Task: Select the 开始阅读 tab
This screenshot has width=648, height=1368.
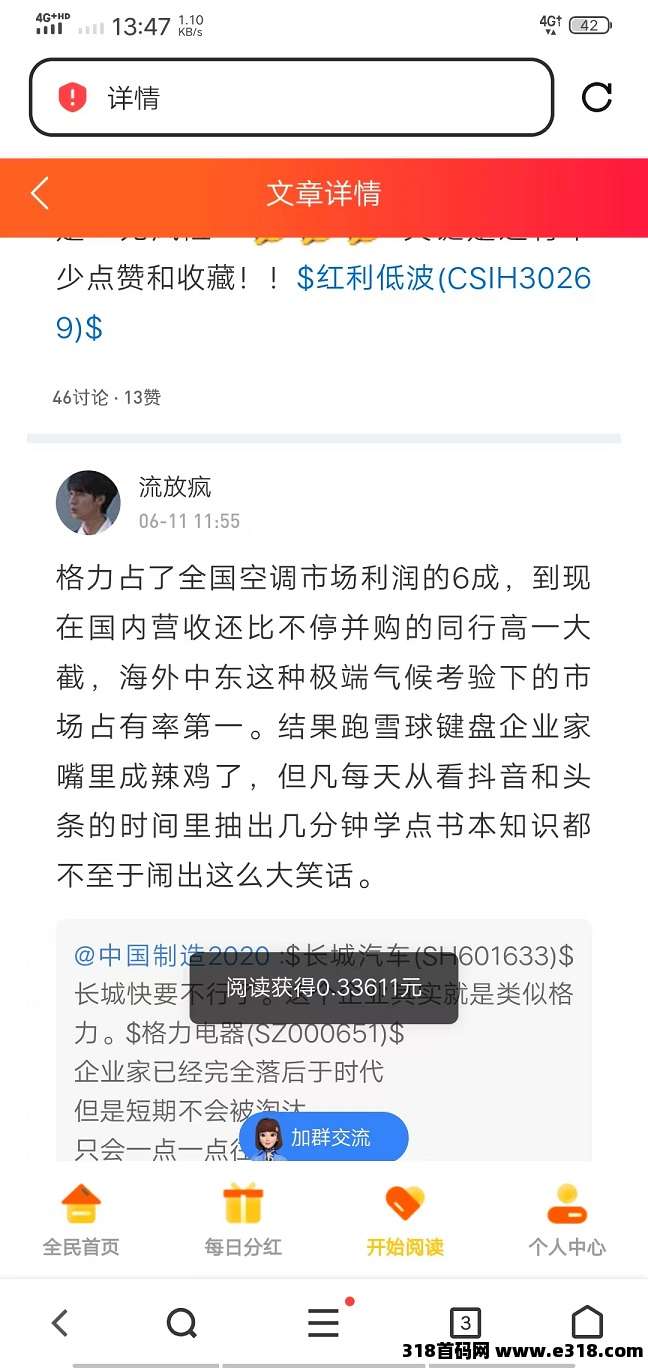Action: 404,1219
